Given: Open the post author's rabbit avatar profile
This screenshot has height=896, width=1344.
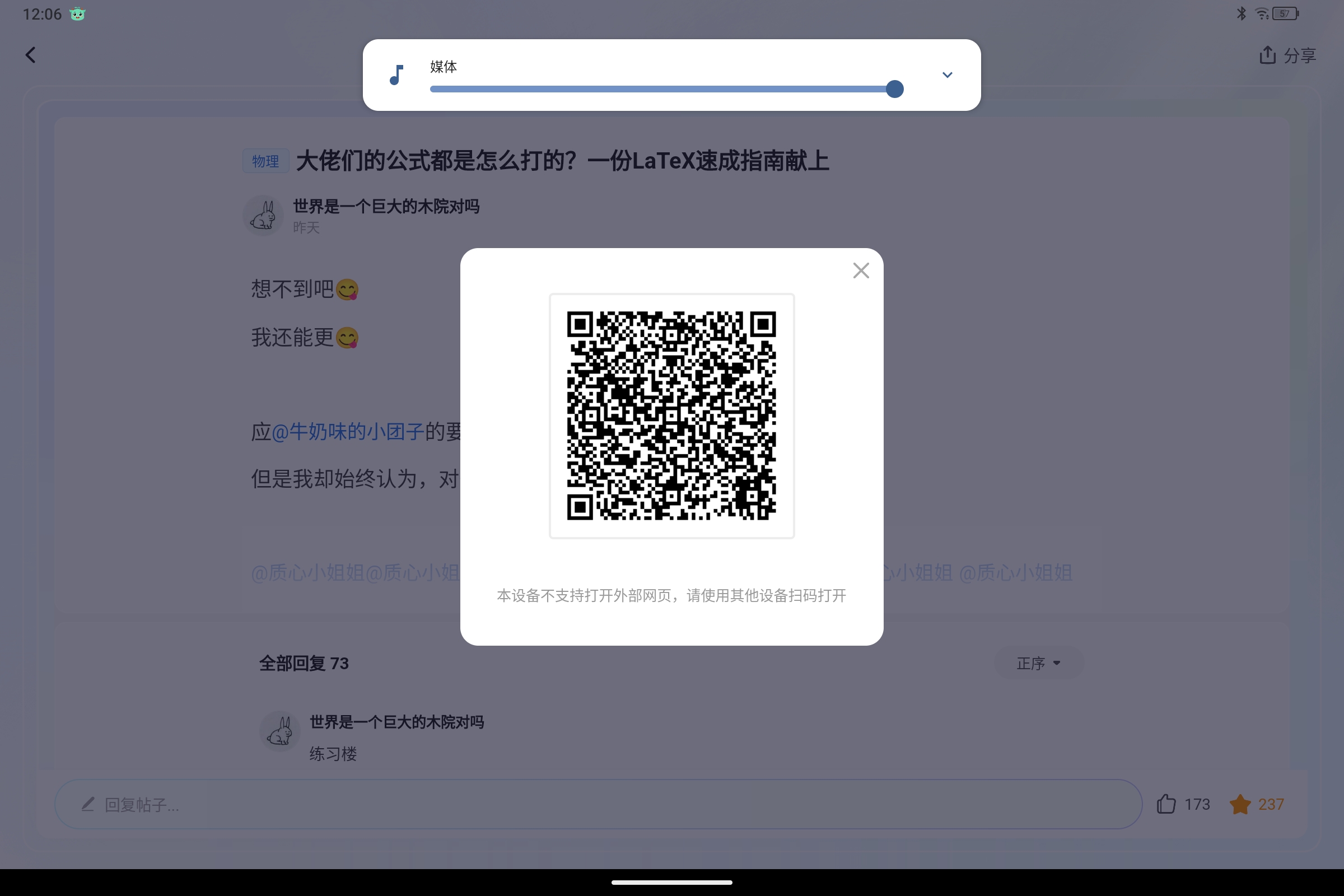Looking at the screenshot, I should click(x=263, y=216).
